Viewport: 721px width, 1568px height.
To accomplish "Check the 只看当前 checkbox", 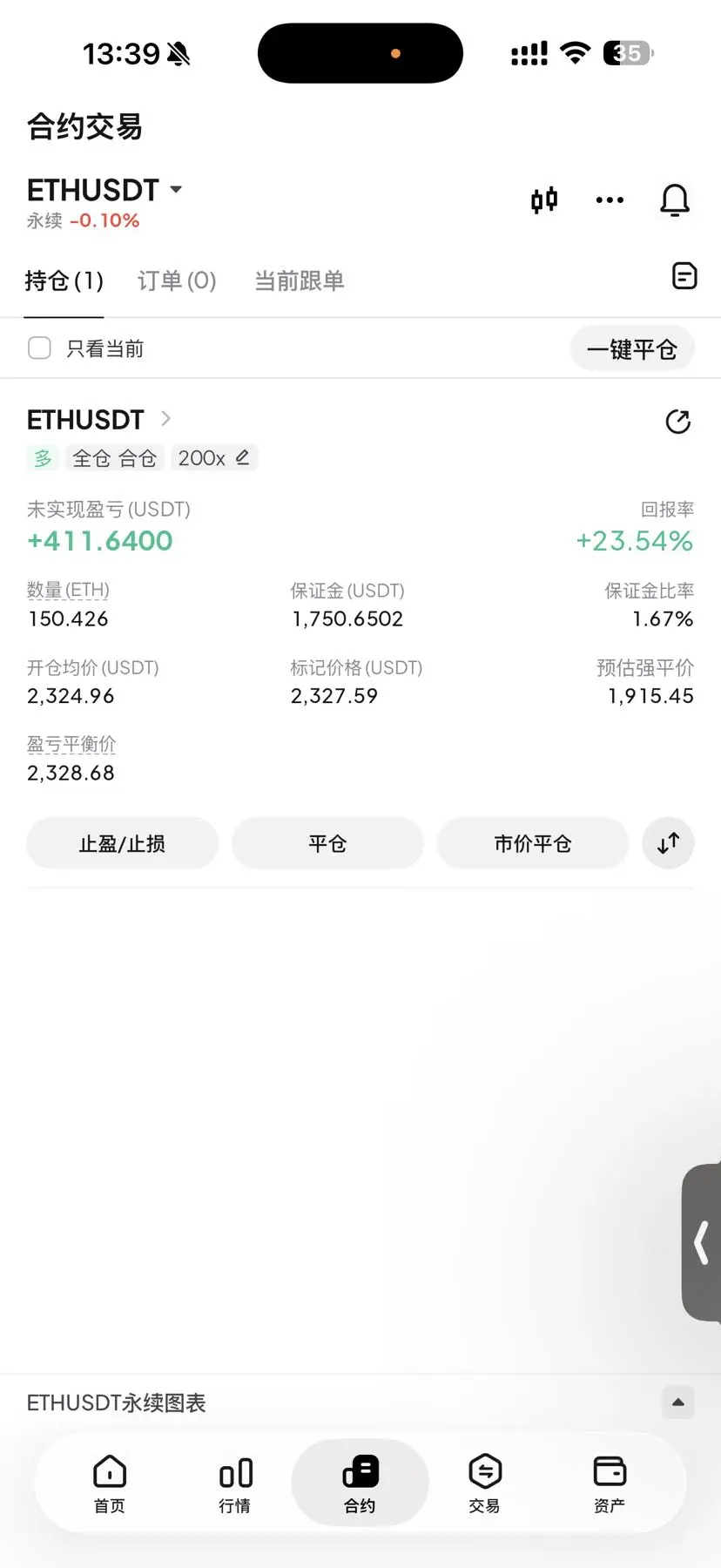I will [39, 348].
